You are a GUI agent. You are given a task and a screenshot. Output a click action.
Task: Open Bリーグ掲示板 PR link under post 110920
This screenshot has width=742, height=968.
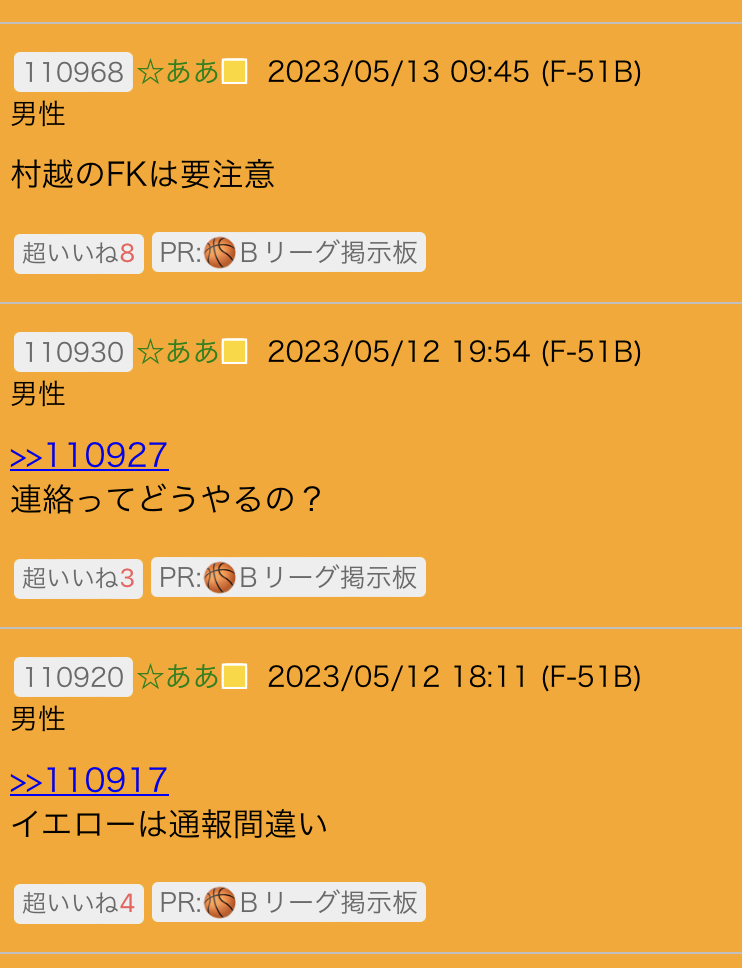pos(289,903)
